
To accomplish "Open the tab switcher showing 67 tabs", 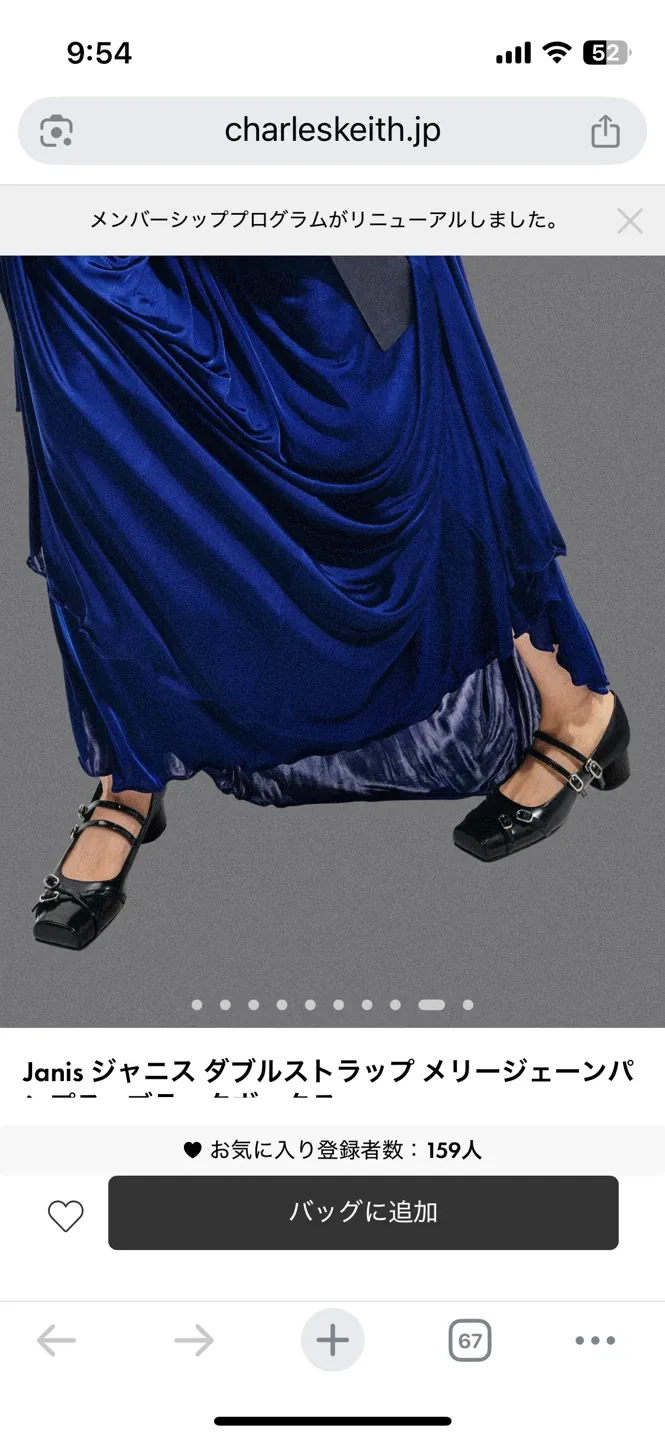I will click(x=470, y=1340).
